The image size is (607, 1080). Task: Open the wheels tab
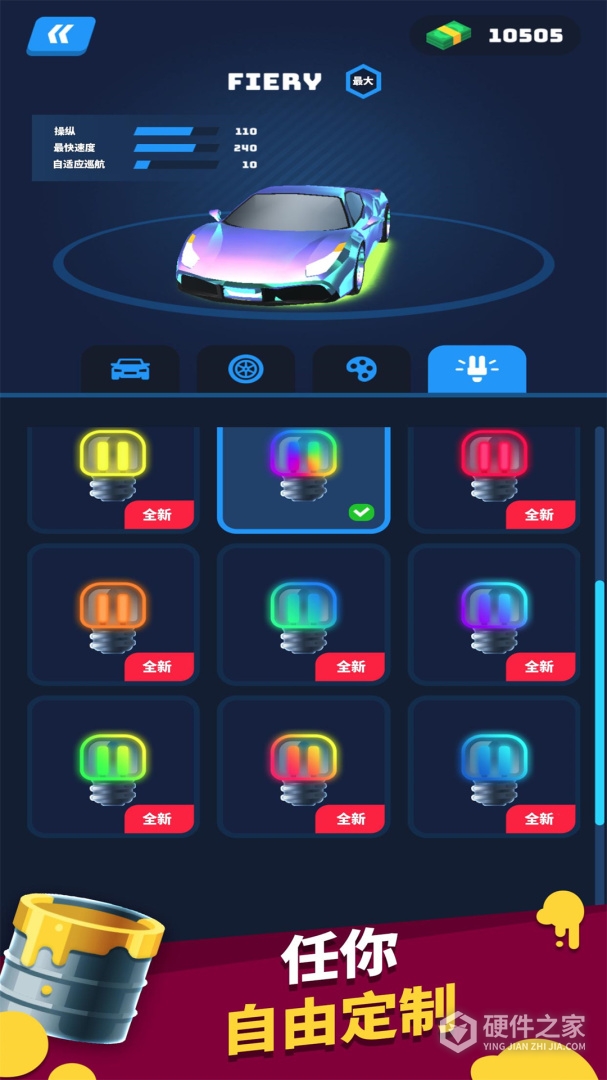(245, 369)
